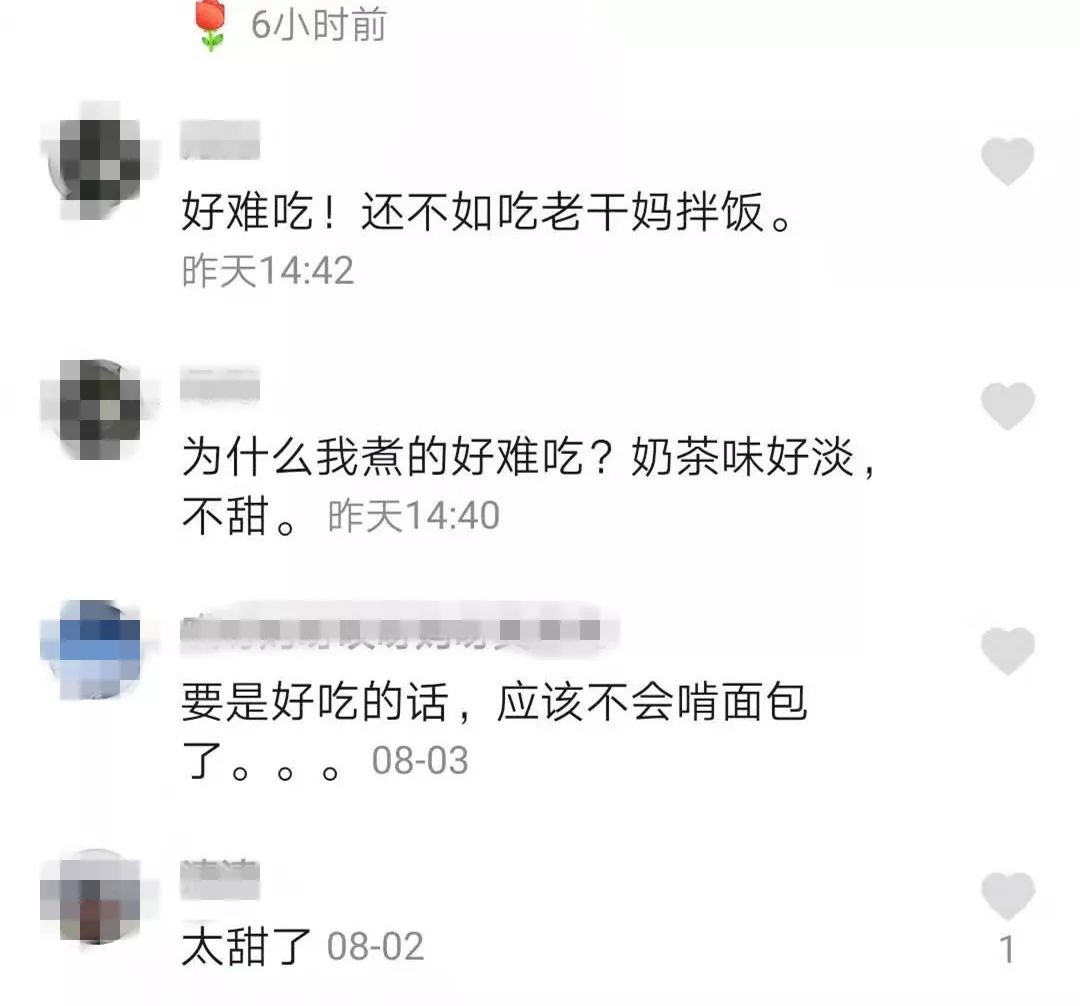This screenshot has width=1080, height=1006.
Task: Like the comment about 啃面包
Action: [1007, 651]
